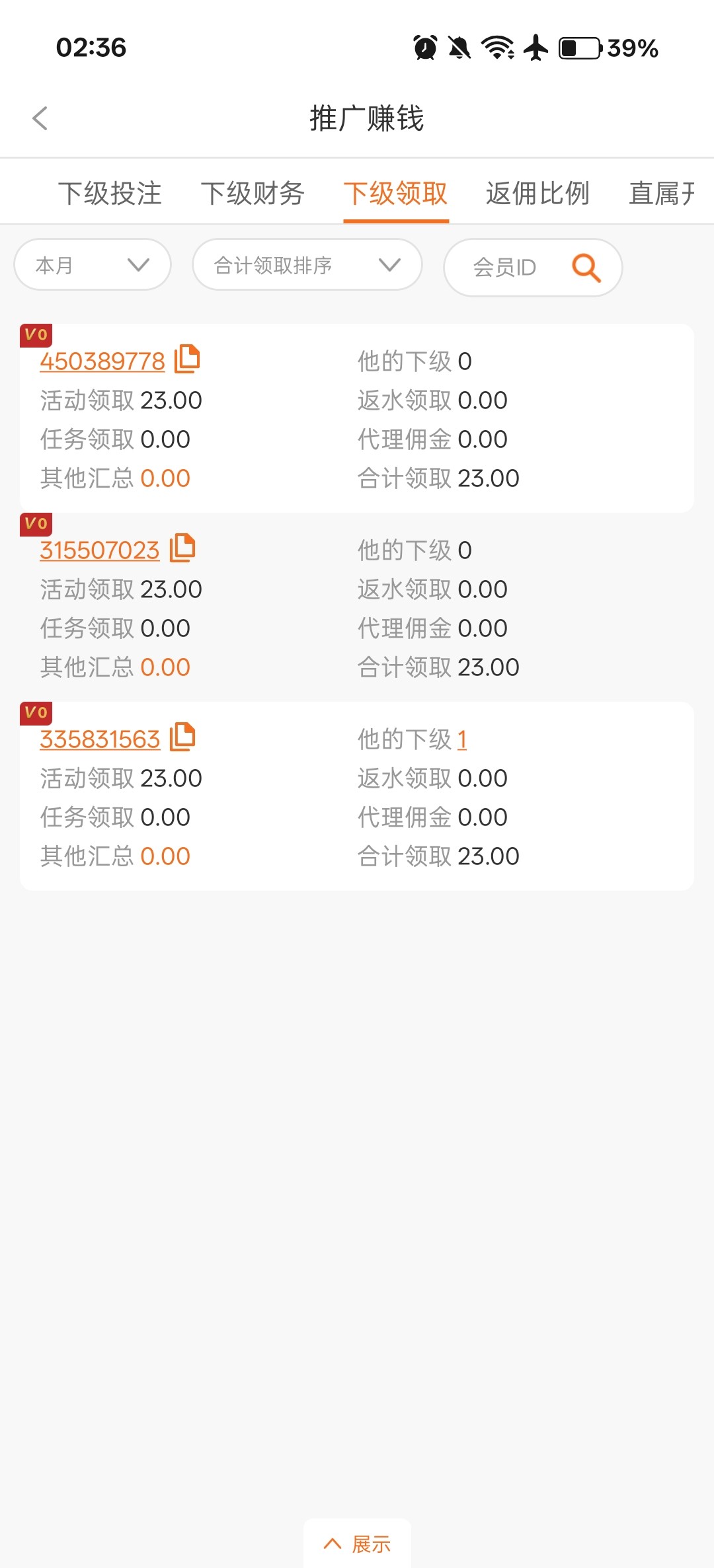Select the 下级领取 tab
The width and height of the screenshot is (714, 1568).
point(395,194)
